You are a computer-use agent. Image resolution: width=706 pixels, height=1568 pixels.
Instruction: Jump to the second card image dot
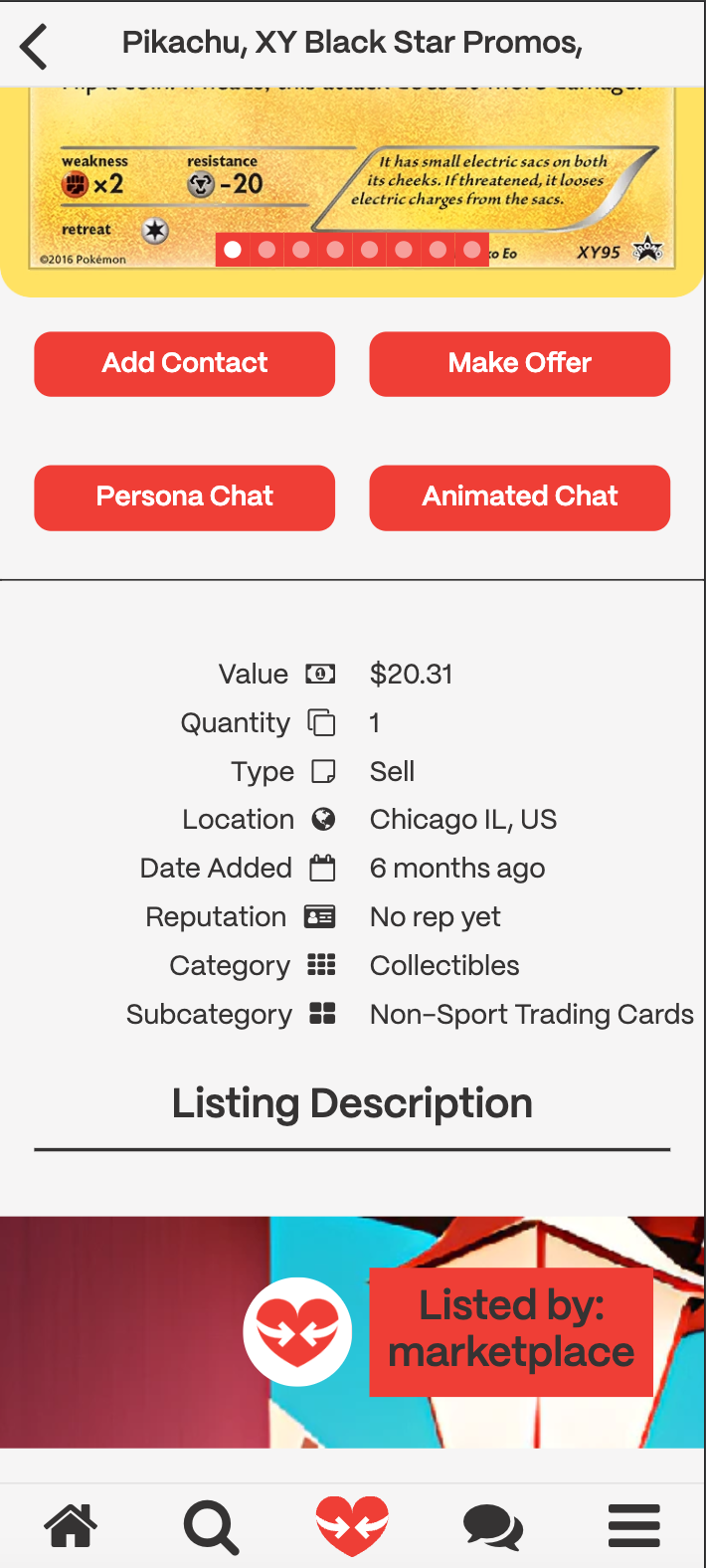tap(266, 250)
